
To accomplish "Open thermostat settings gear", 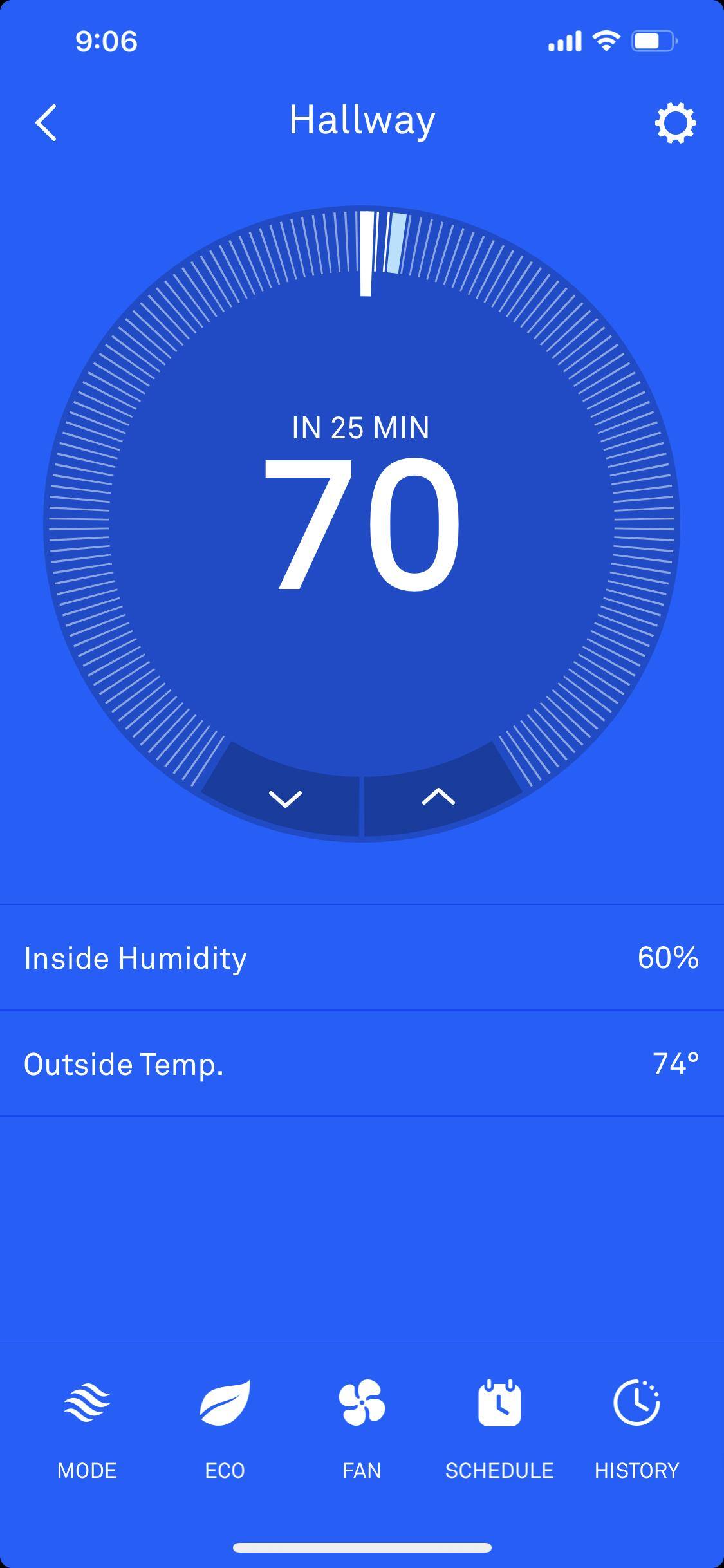I will pos(675,122).
